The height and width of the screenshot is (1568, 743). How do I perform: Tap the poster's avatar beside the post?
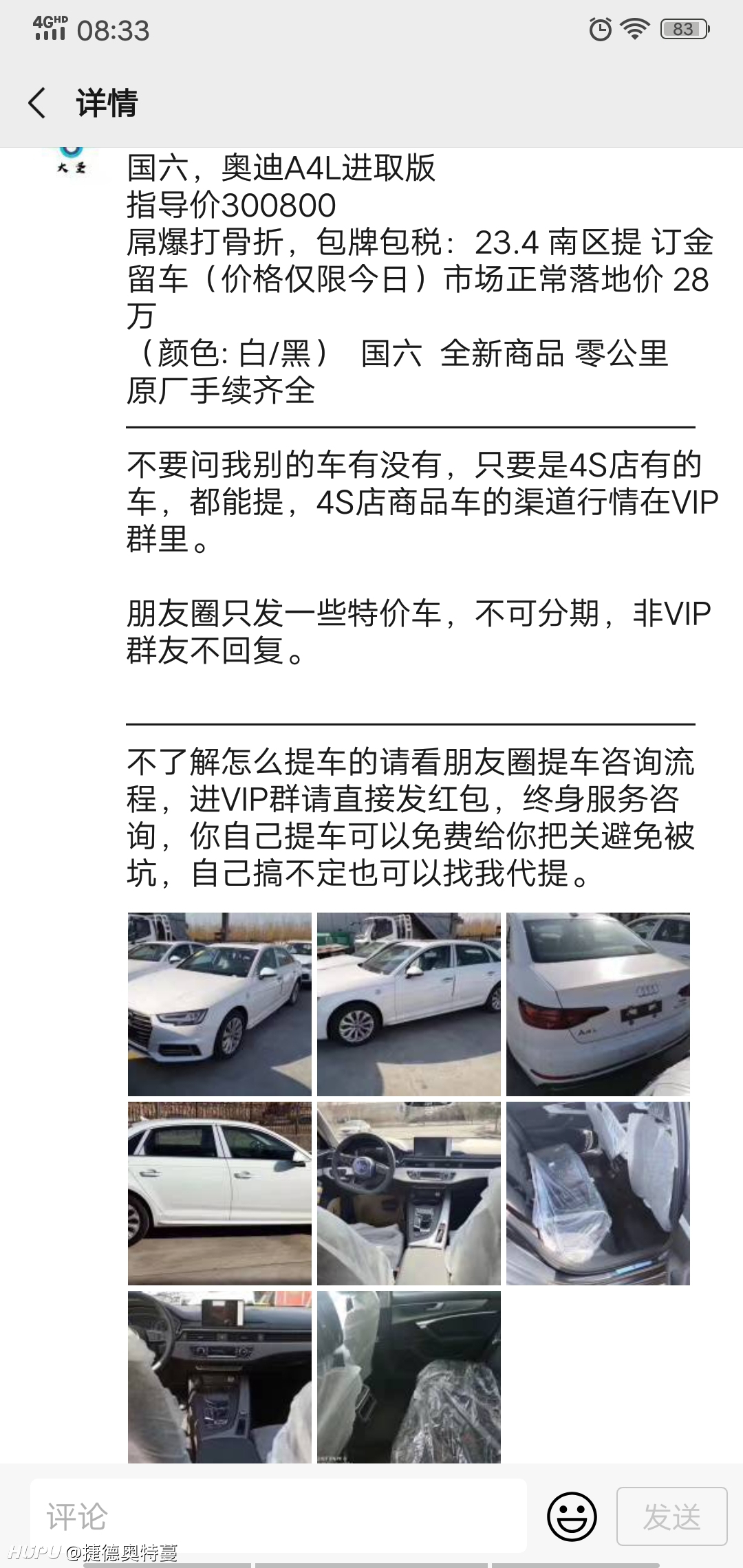72,164
